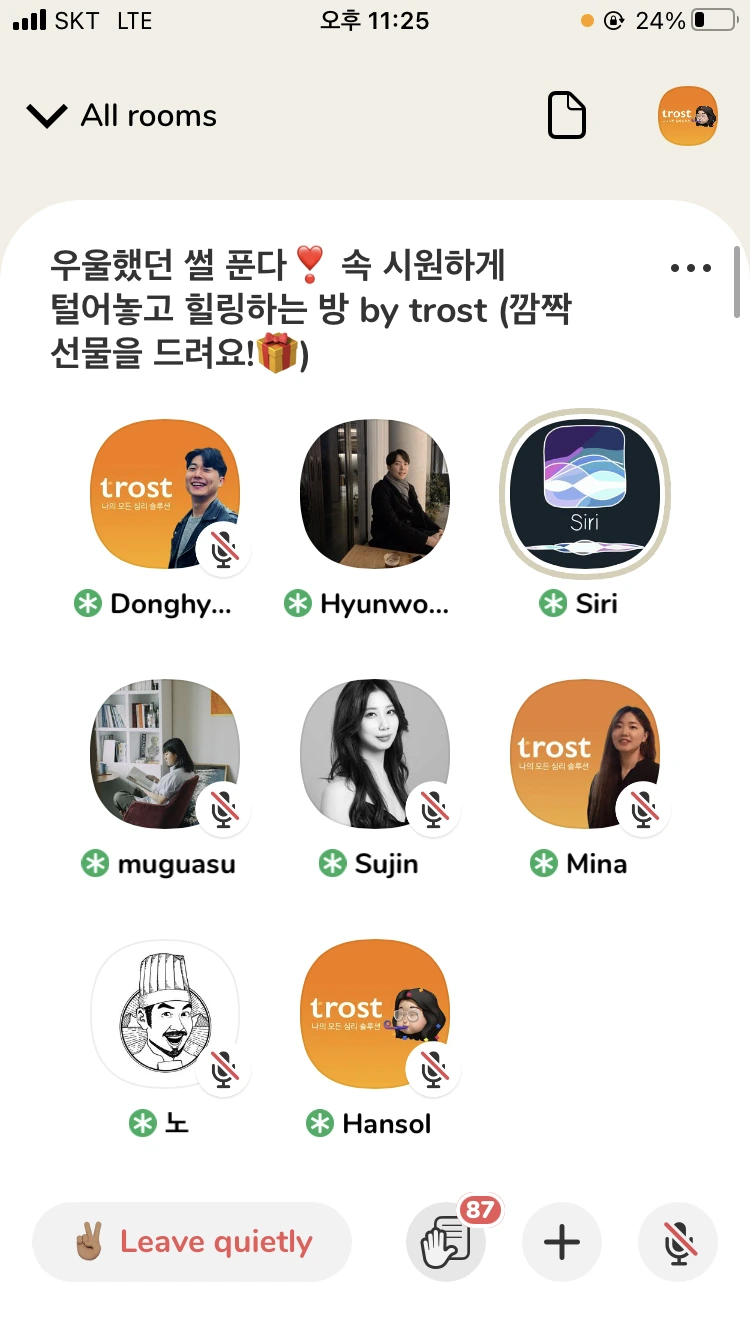Tap the room title to view room details
This screenshot has width=750, height=1334.
point(300,305)
